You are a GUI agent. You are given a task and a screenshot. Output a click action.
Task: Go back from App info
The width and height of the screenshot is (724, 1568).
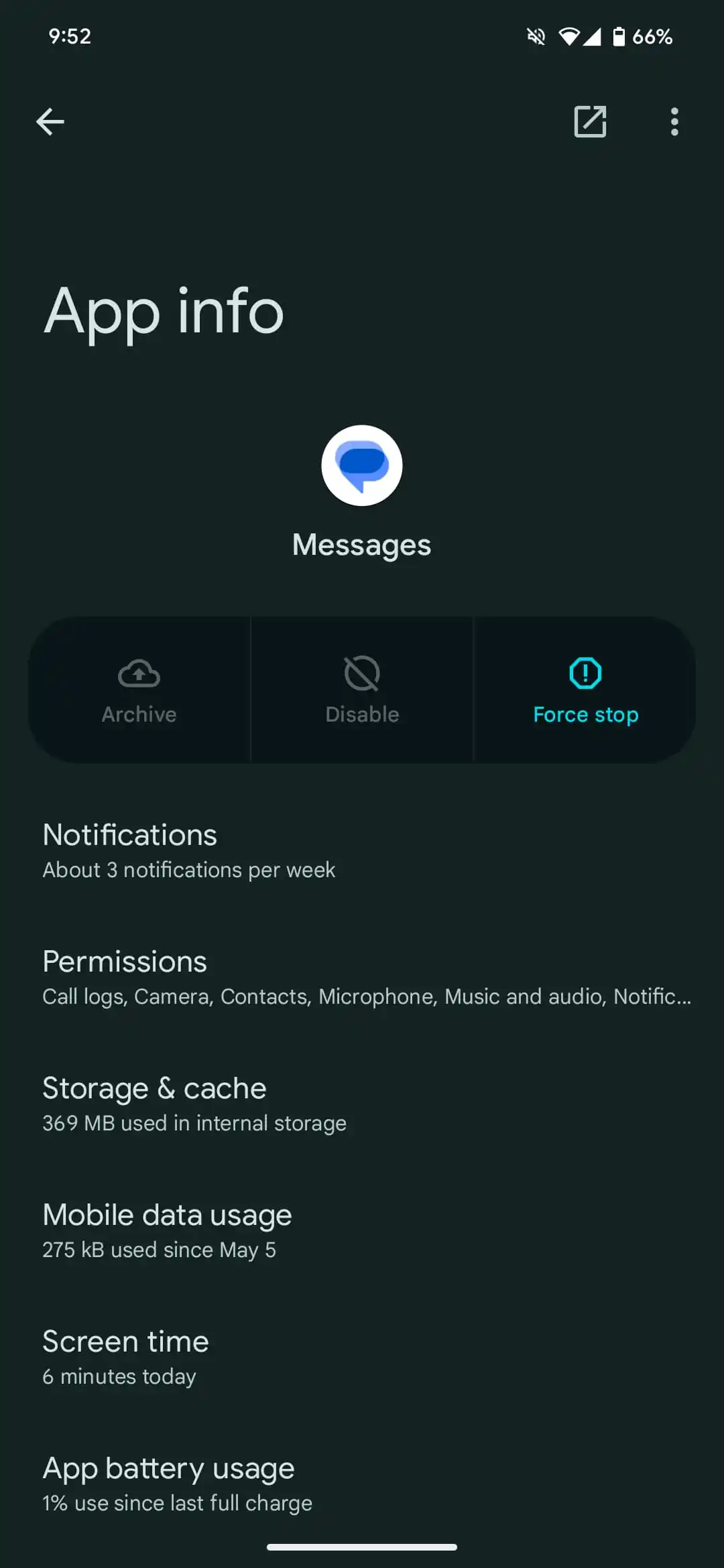click(x=50, y=121)
